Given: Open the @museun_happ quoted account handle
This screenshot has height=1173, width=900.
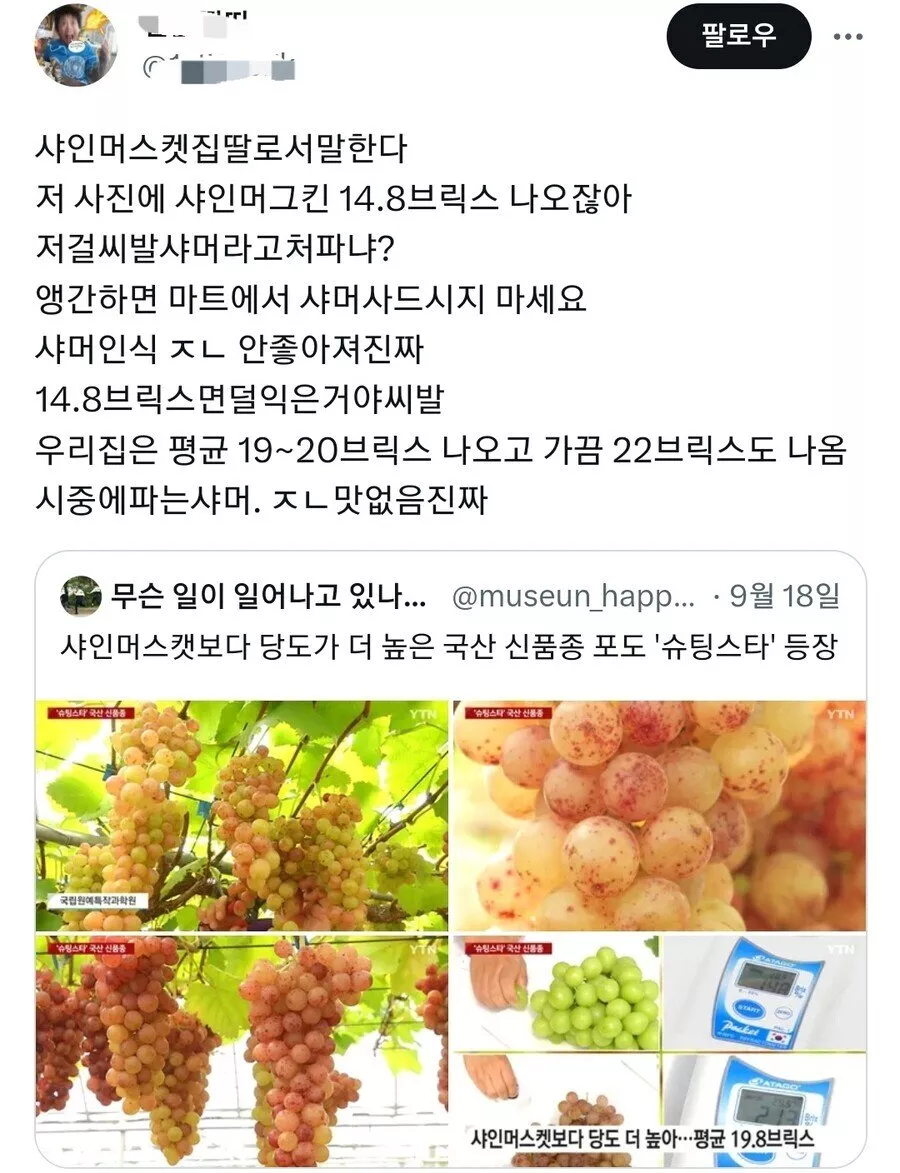Looking at the screenshot, I should tap(573, 598).
